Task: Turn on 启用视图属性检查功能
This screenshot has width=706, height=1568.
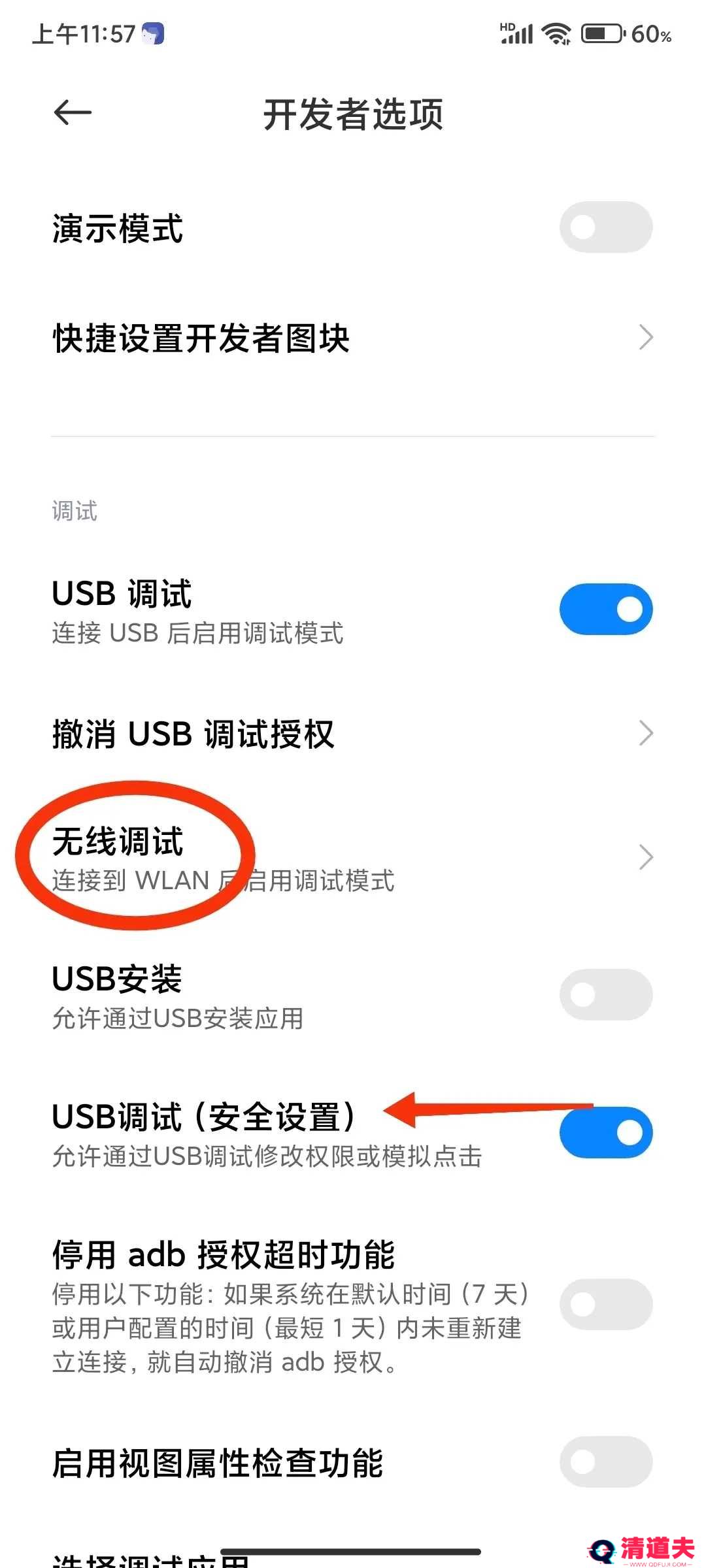Action: pos(605,1462)
